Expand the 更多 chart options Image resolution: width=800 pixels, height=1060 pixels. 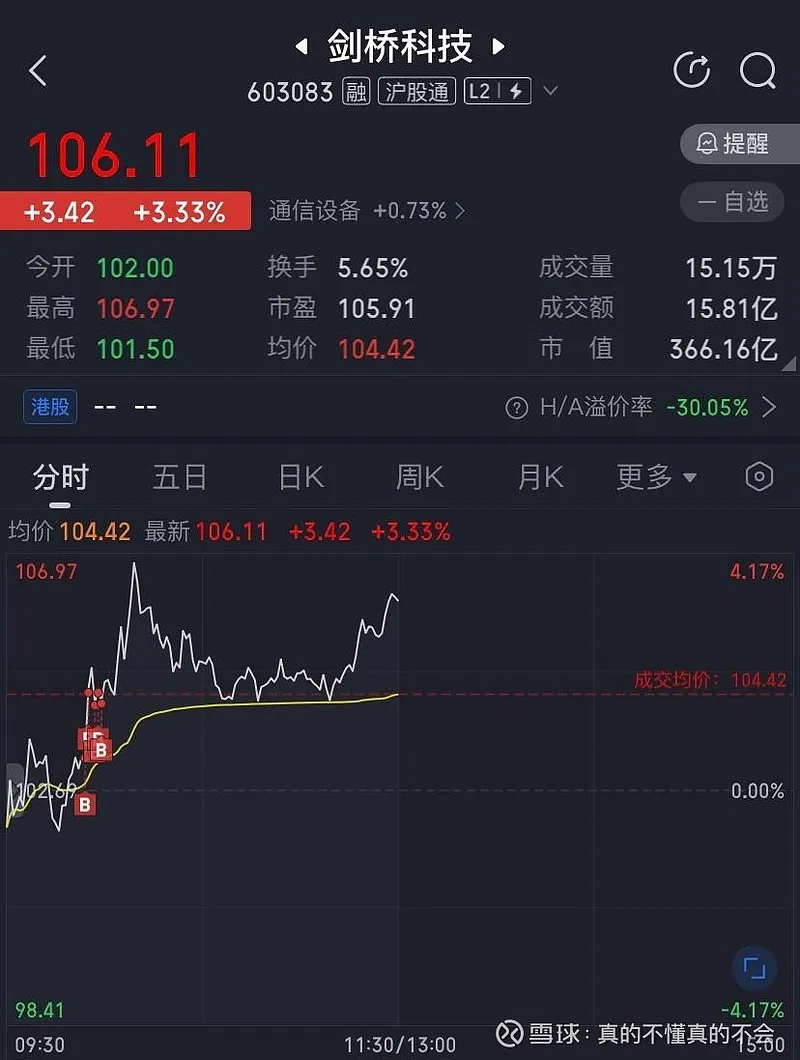click(x=656, y=477)
